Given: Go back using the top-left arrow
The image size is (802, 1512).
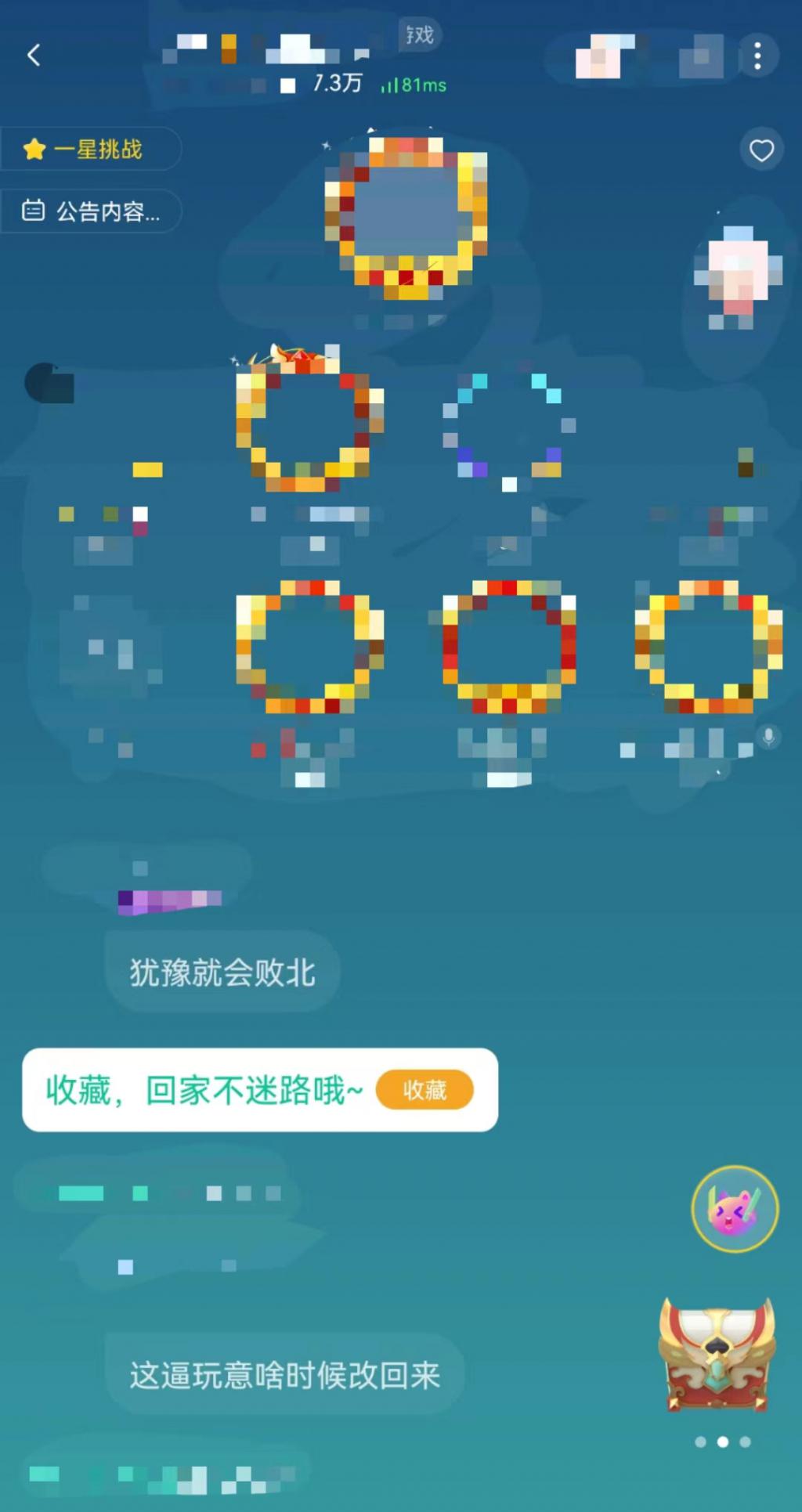Looking at the screenshot, I should (34, 56).
